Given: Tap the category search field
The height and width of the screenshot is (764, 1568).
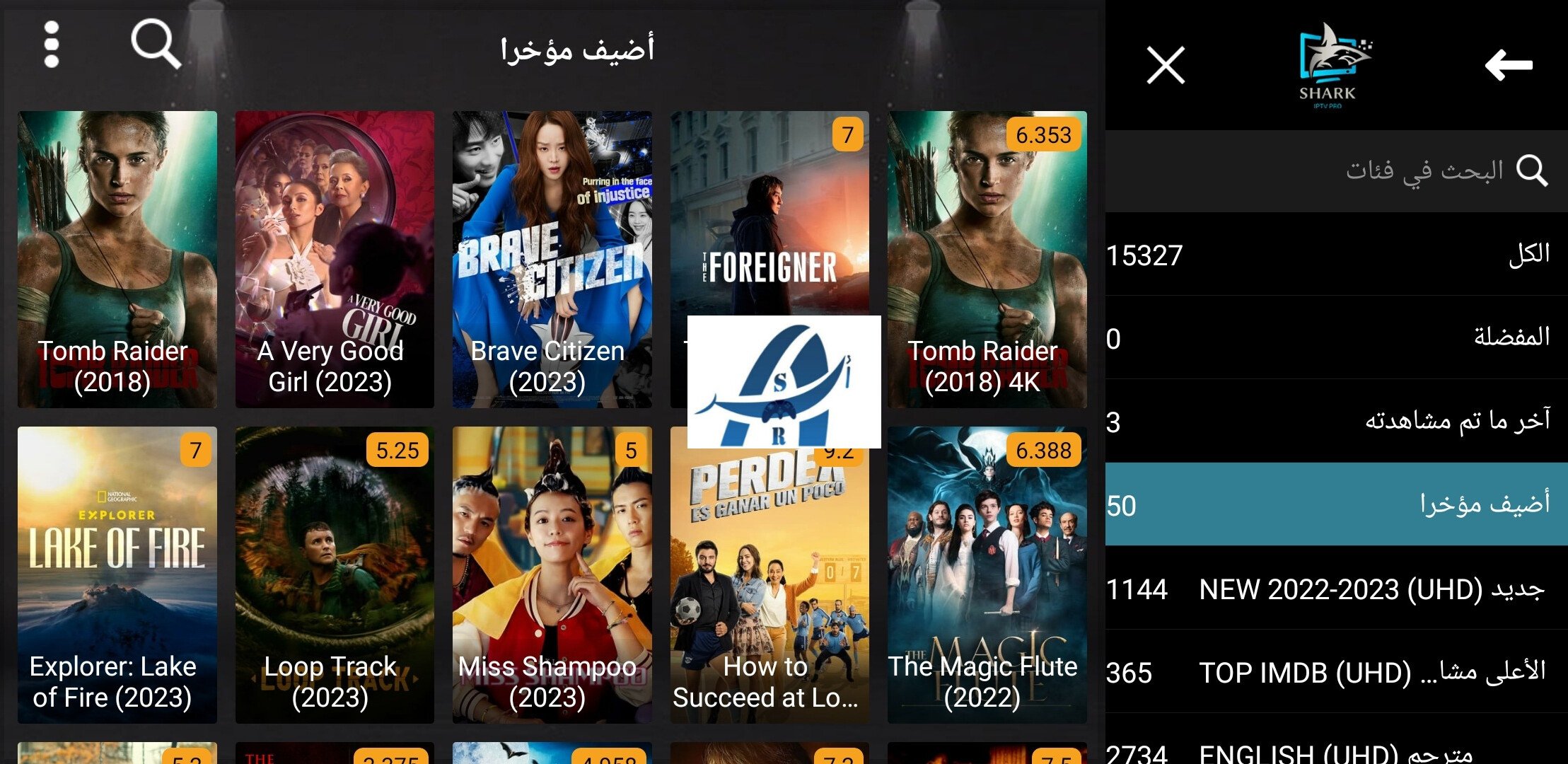Looking at the screenshot, I should point(1337,170).
